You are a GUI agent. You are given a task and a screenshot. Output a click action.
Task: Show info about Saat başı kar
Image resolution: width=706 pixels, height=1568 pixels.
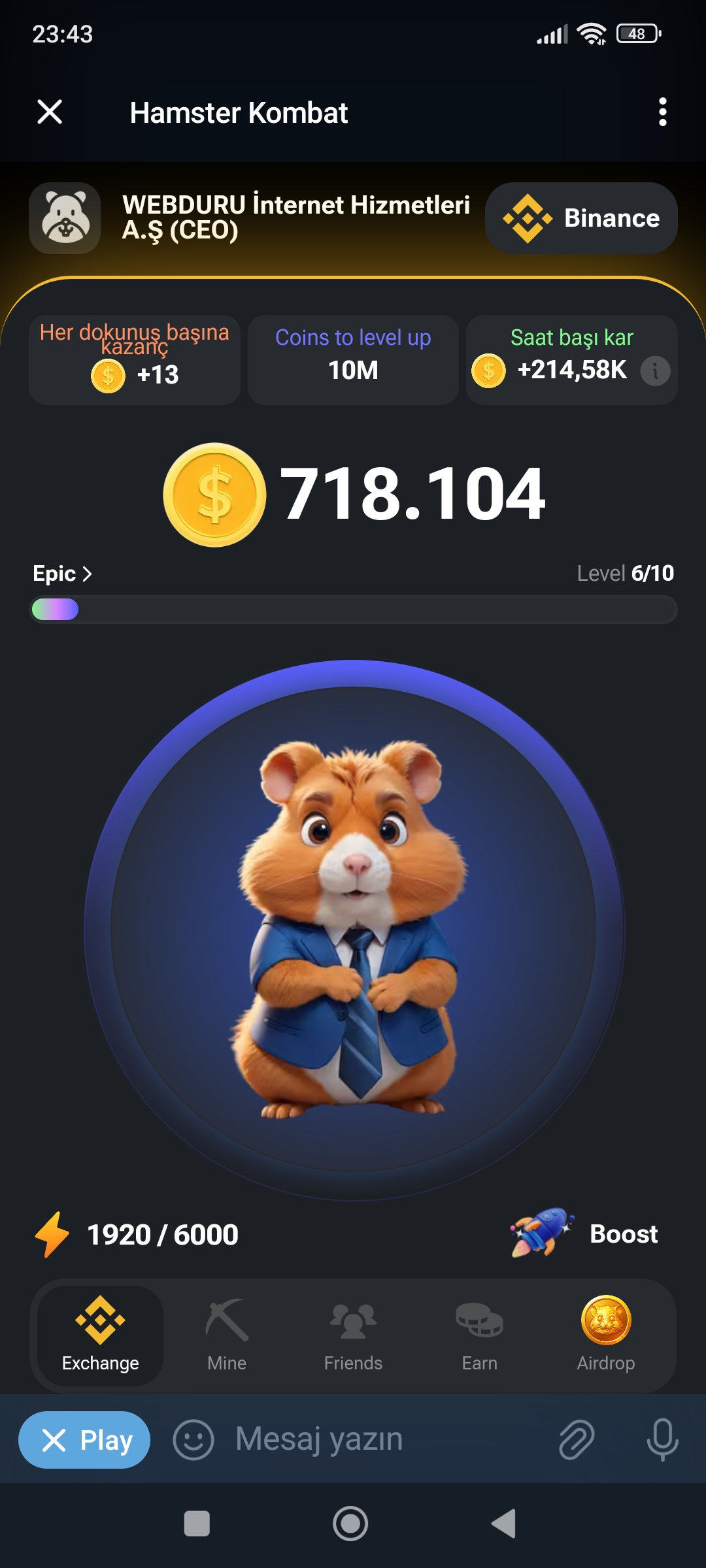pyautogui.click(x=655, y=371)
